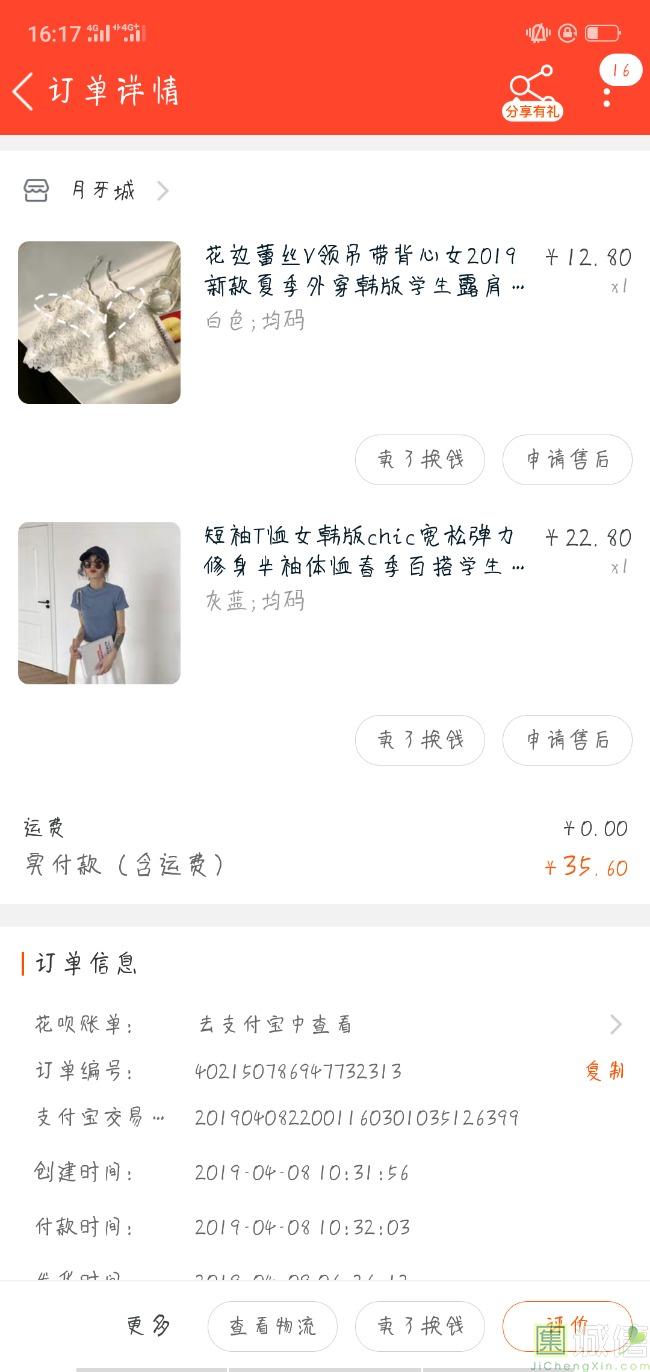Request 申请售后 for the short-sleeve T-shirt
The image size is (650, 1372).
pos(567,740)
